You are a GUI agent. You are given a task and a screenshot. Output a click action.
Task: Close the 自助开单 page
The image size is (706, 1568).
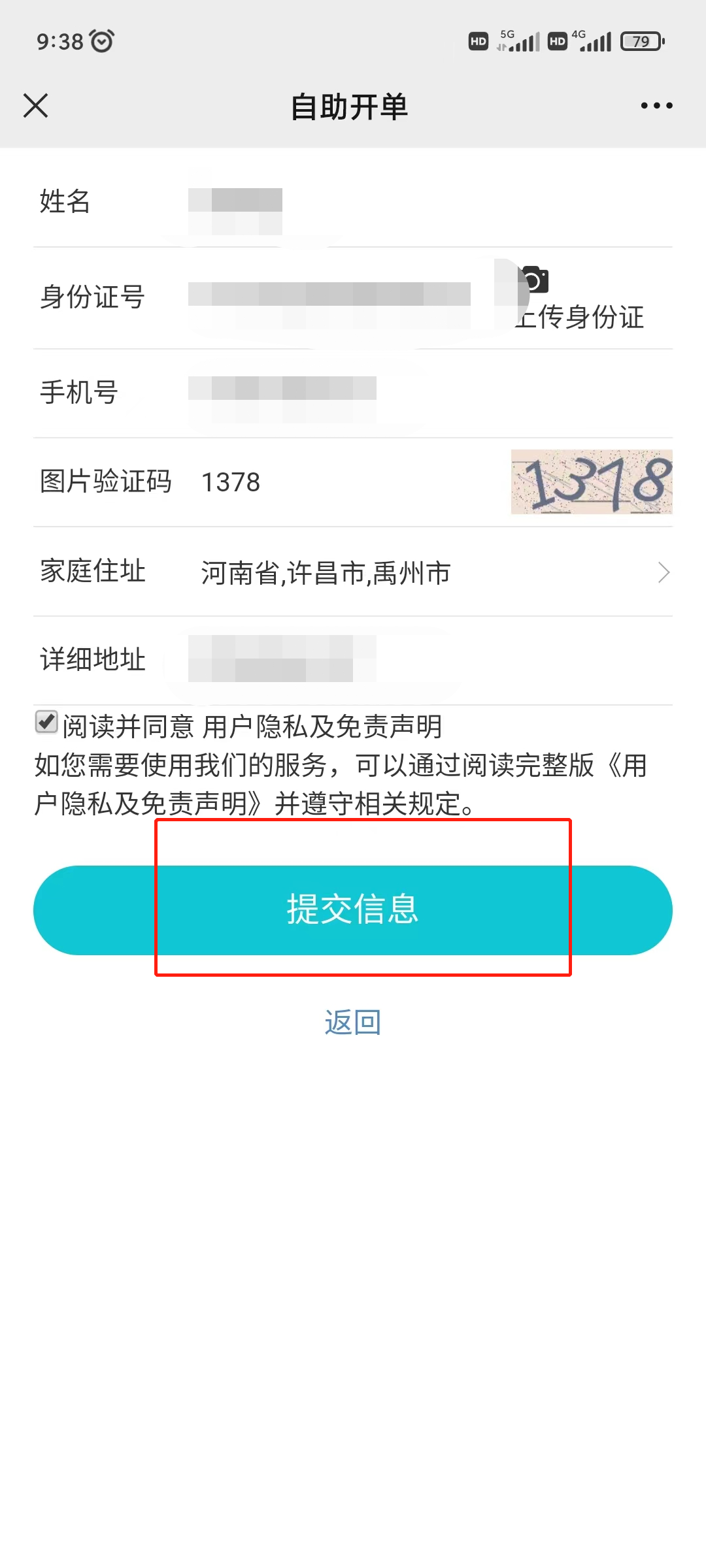(x=35, y=105)
